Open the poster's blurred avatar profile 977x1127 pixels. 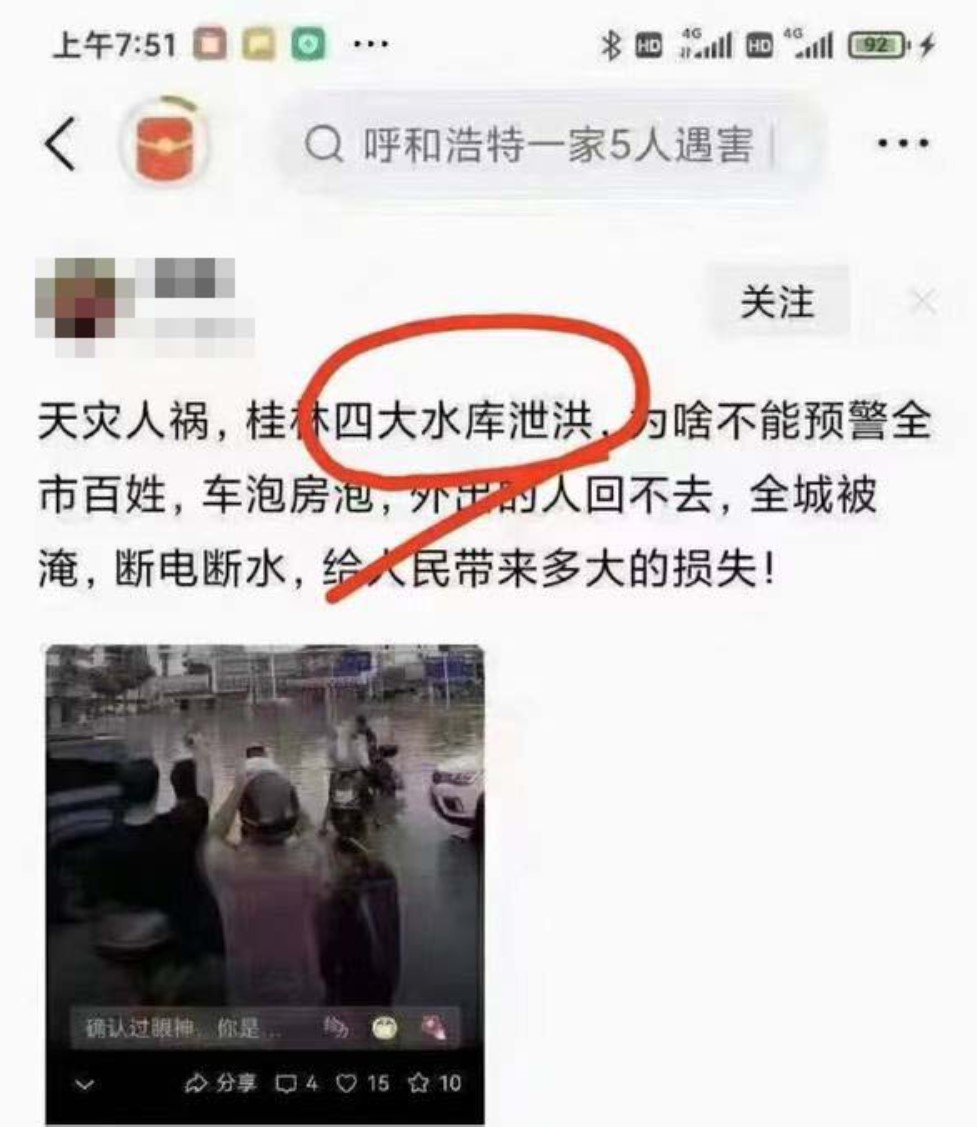point(83,298)
